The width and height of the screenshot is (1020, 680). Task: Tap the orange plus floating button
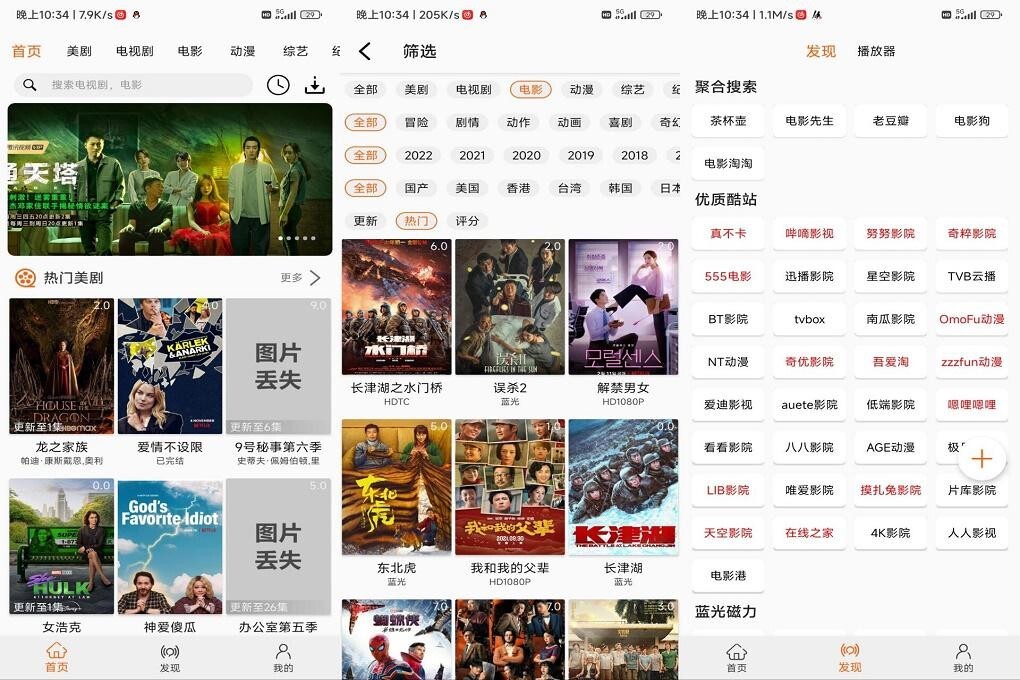(x=981, y=459)
